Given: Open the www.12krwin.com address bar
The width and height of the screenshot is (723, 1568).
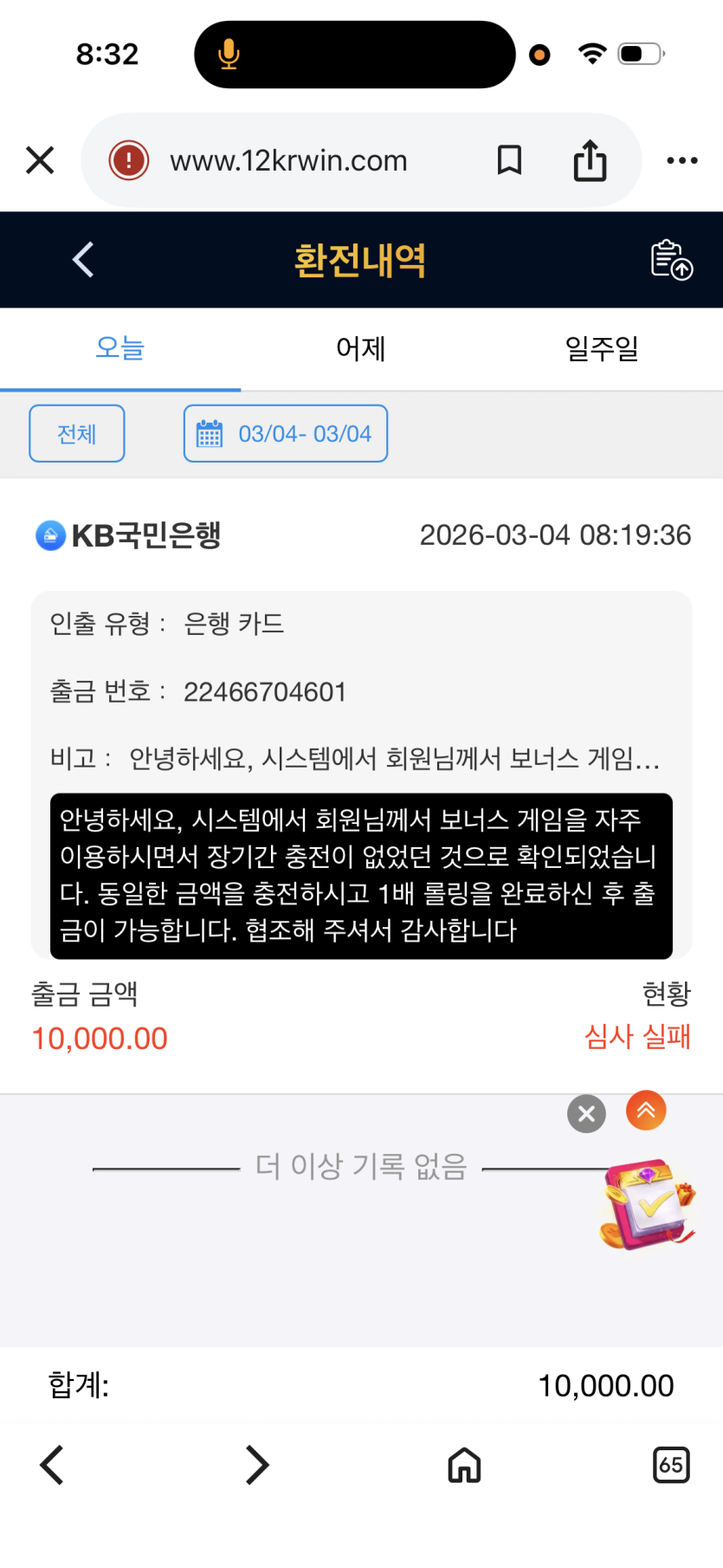Looking at the screenshot, I should point(288,161).
